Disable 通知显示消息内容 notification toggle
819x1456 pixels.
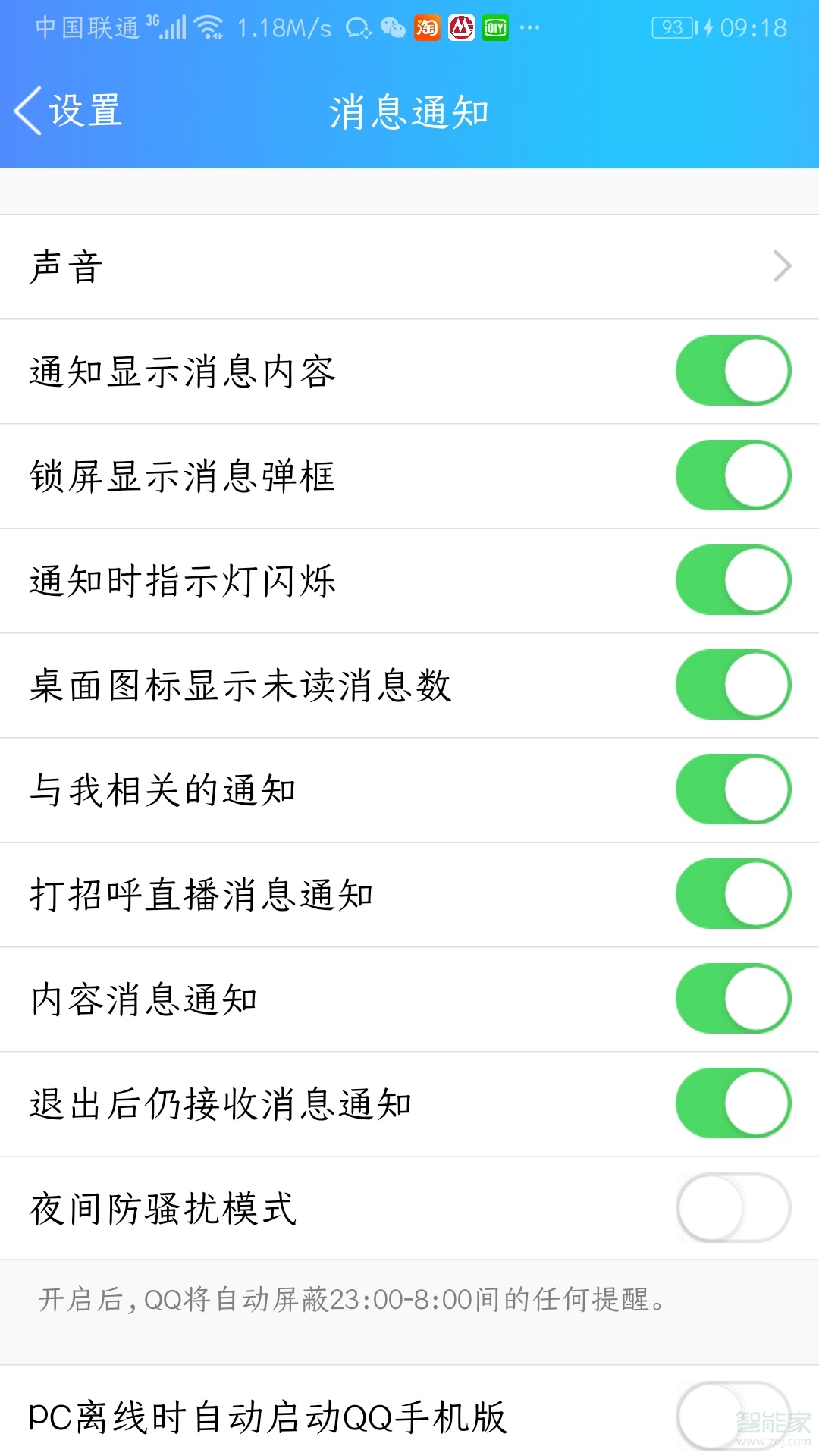[x=732, y=369]
